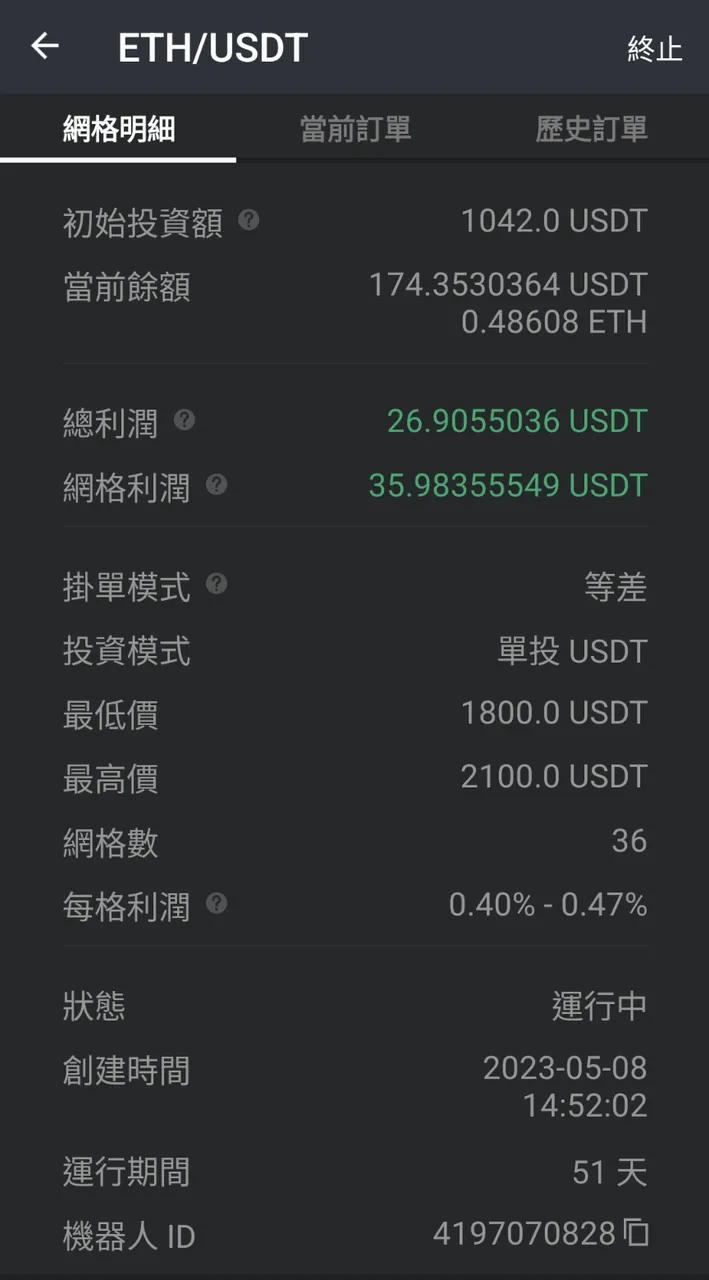Copy the robot ID 4197070828
Image resolution: width=709 pixels, height=1280 pixels.
pyautogui.click(x=636, y=1233)
